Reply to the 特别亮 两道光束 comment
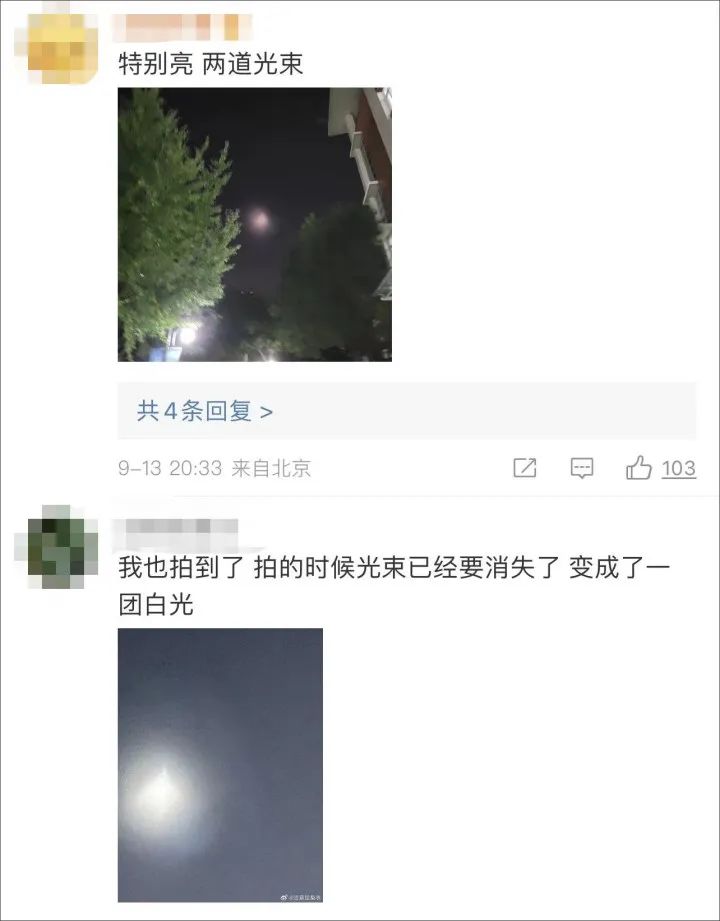Viewport: 720px width, 921px height. [582, 468]
